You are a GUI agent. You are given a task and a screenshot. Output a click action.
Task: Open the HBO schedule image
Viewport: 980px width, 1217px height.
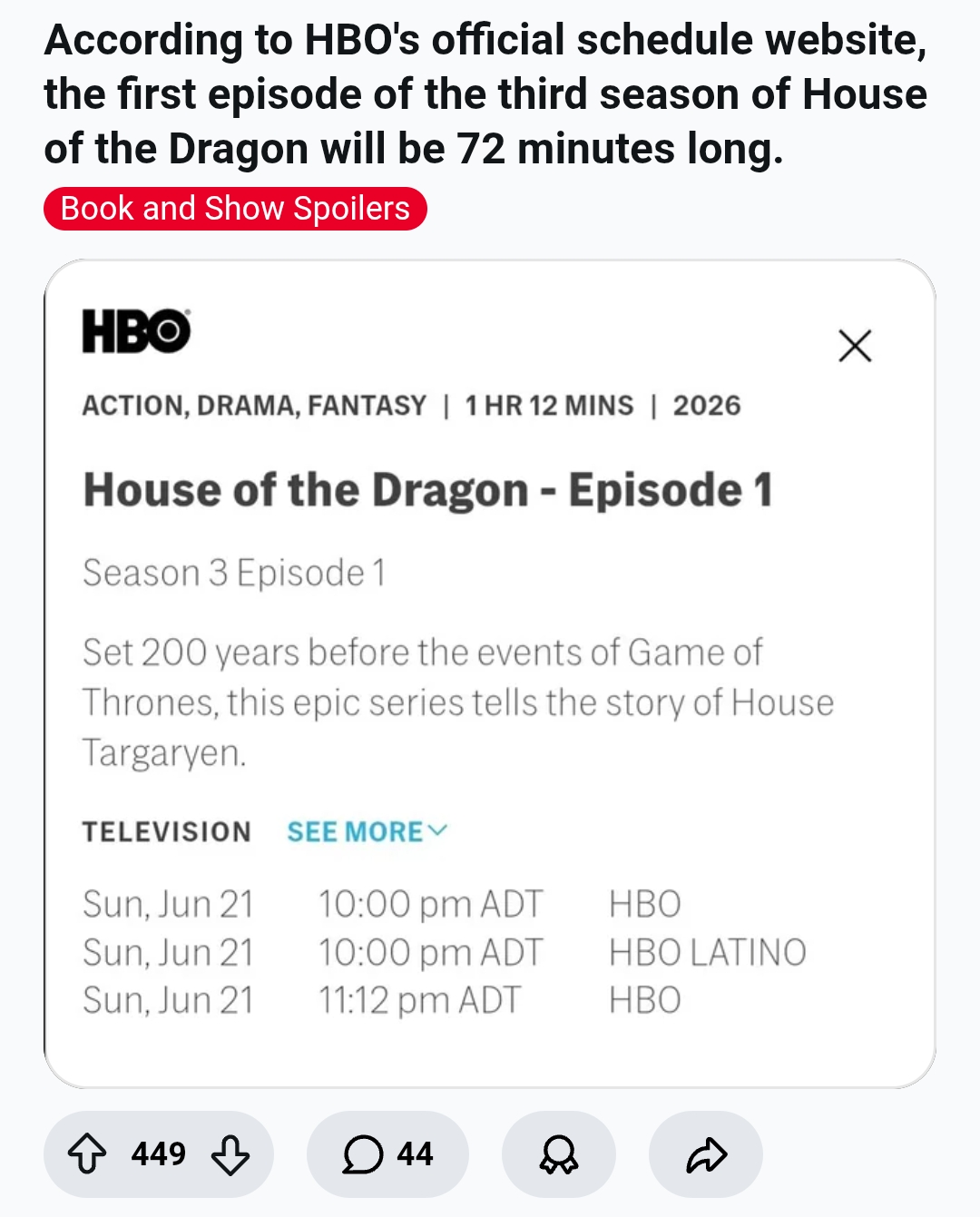[x=490, y=673]
